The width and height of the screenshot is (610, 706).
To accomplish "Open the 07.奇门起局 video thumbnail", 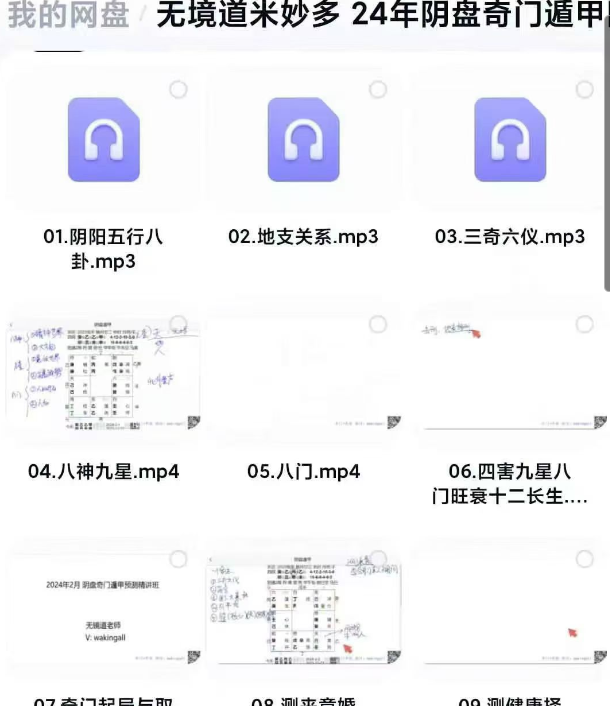I will (x=104, y=603).
